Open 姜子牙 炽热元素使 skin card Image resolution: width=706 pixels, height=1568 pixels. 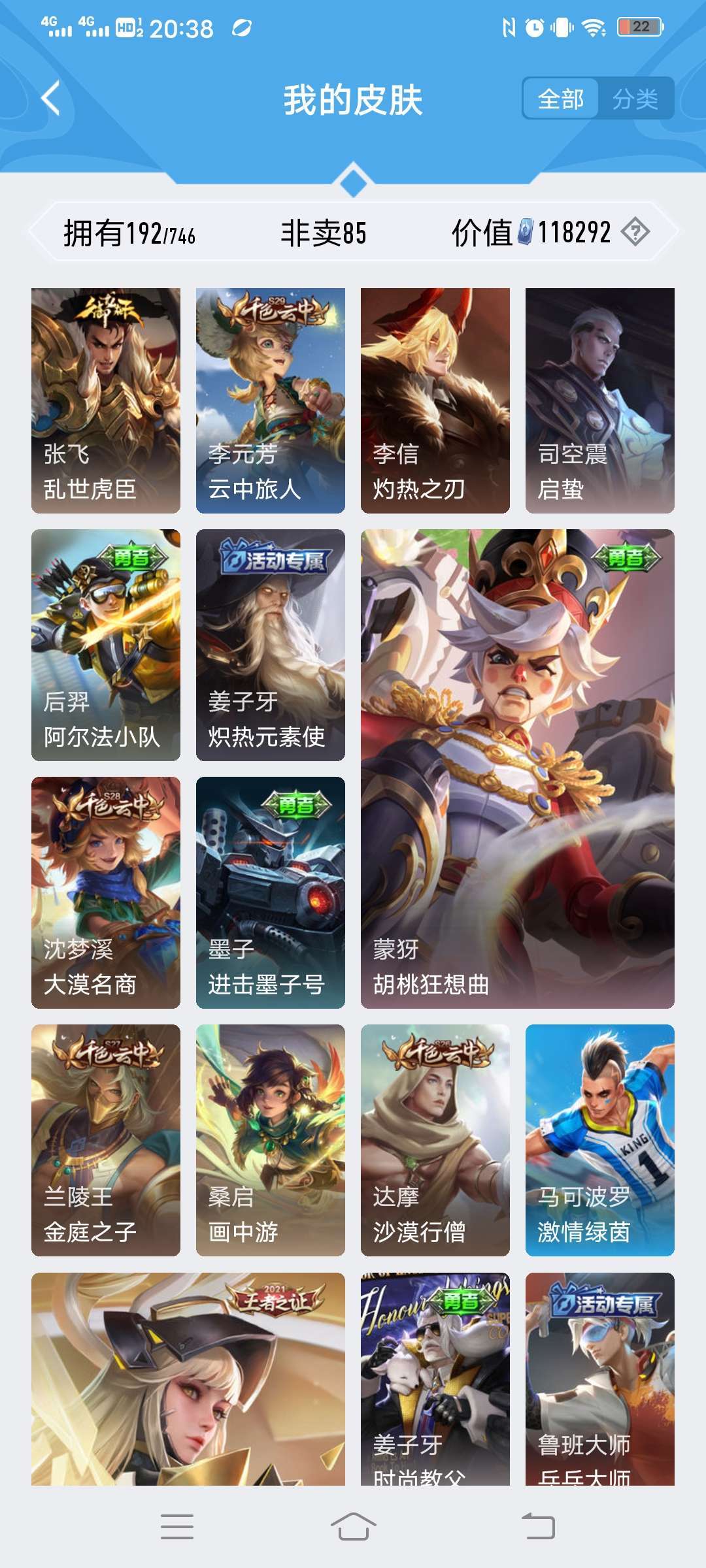pos(271,645)
